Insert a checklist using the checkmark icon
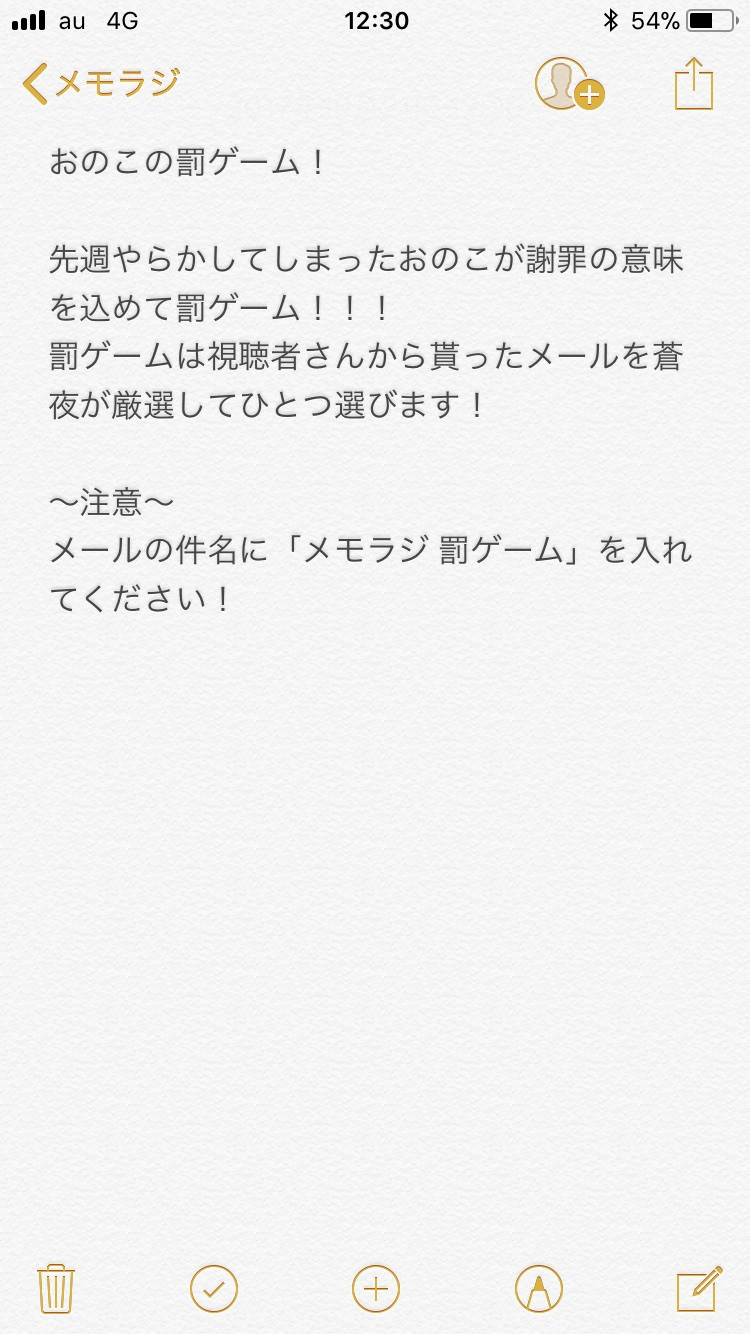This screenshot has height=1334, width=750. pos(214,1288)
